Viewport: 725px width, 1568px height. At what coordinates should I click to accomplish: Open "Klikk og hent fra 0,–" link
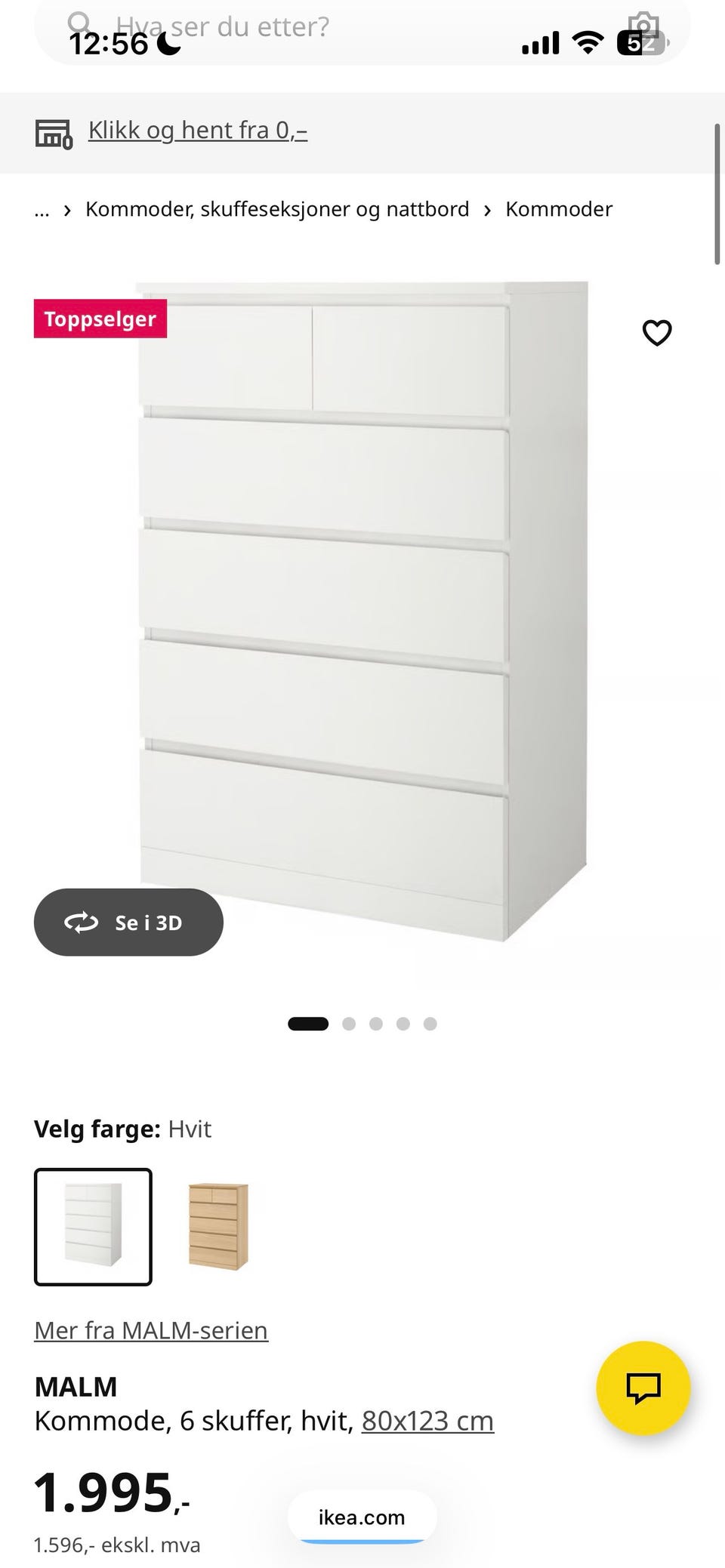pyautogui.click(x=197, y=131)
